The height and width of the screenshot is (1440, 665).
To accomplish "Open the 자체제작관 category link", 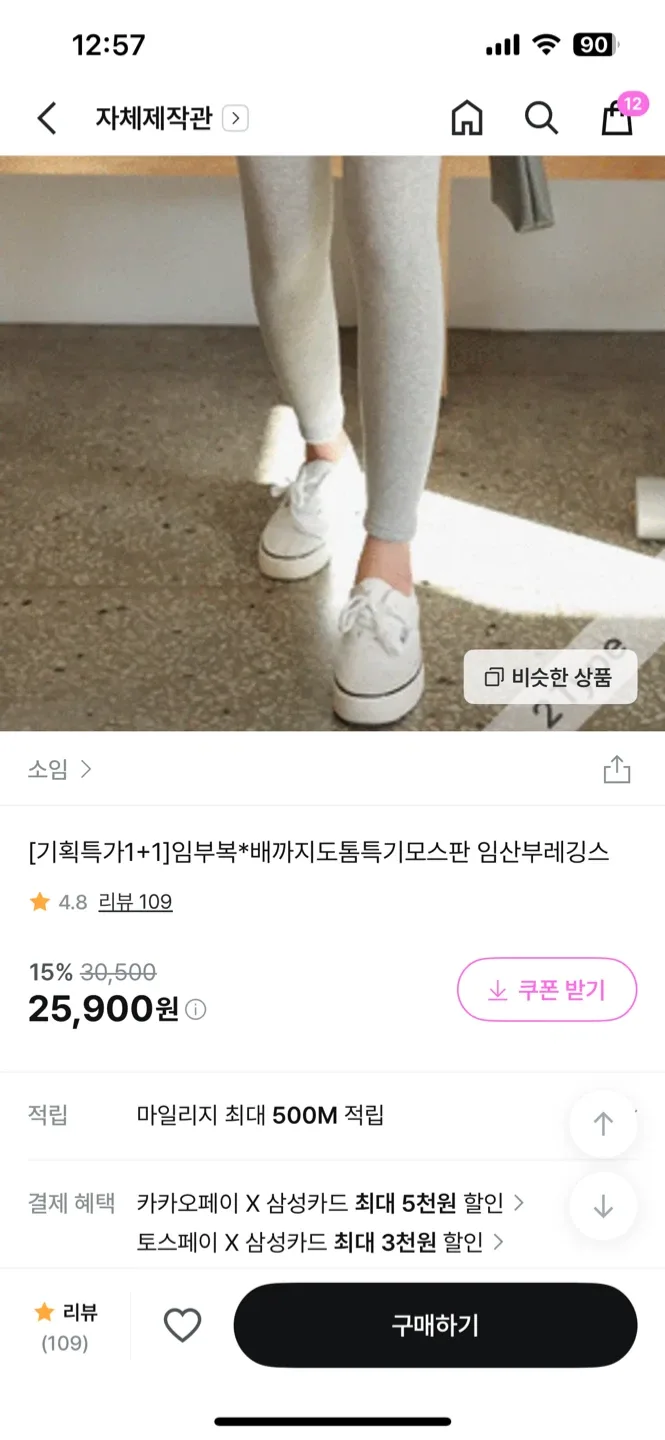I will (x=170, y=119).
